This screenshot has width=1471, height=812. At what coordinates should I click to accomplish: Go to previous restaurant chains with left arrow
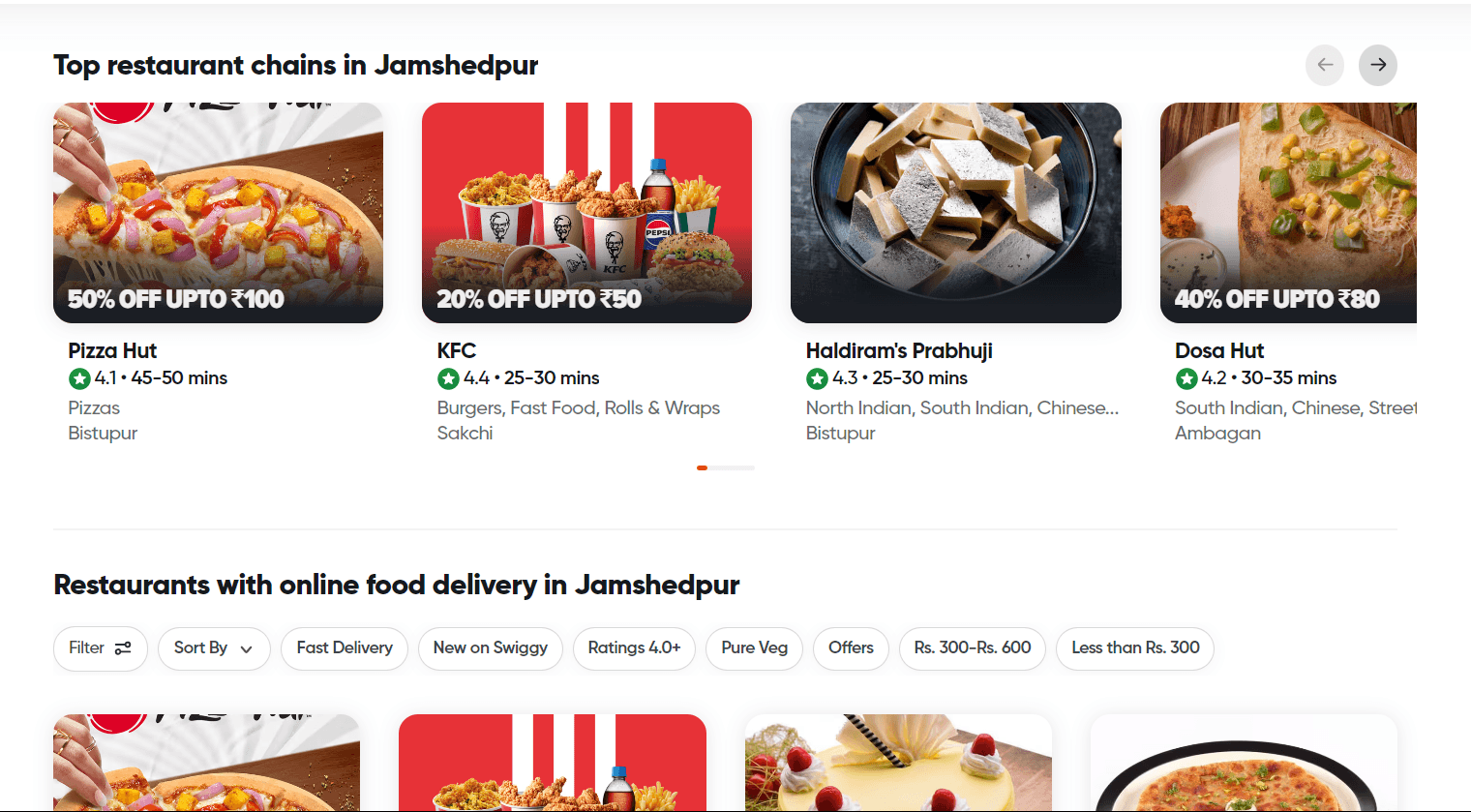(x=1324, y=66)
